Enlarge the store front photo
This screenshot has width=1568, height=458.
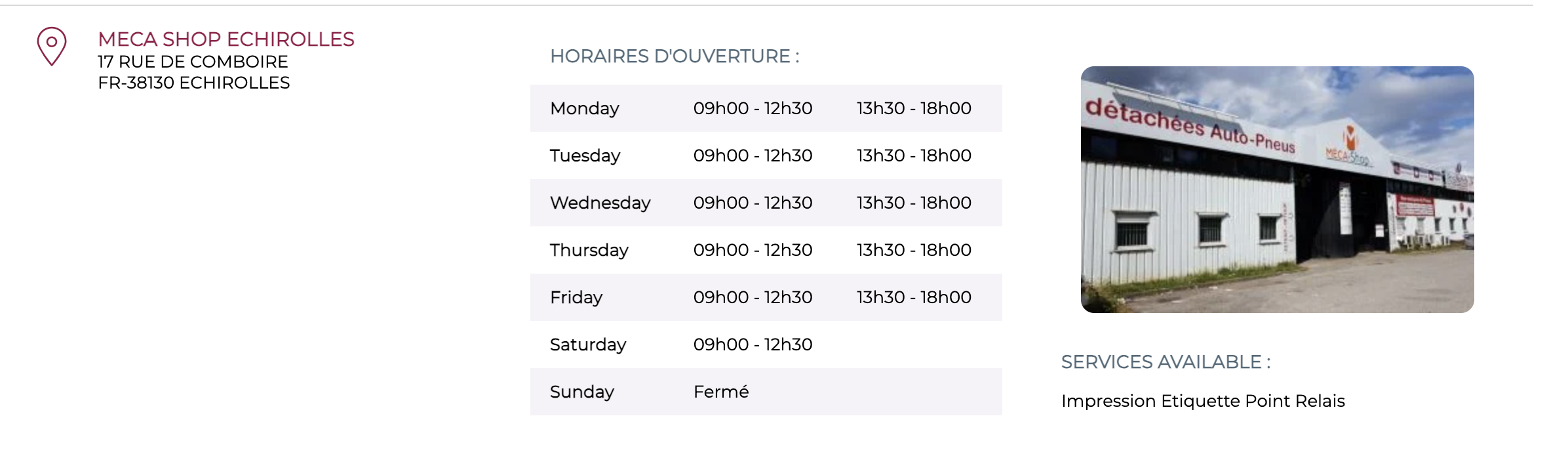(x=1277, y=190)
